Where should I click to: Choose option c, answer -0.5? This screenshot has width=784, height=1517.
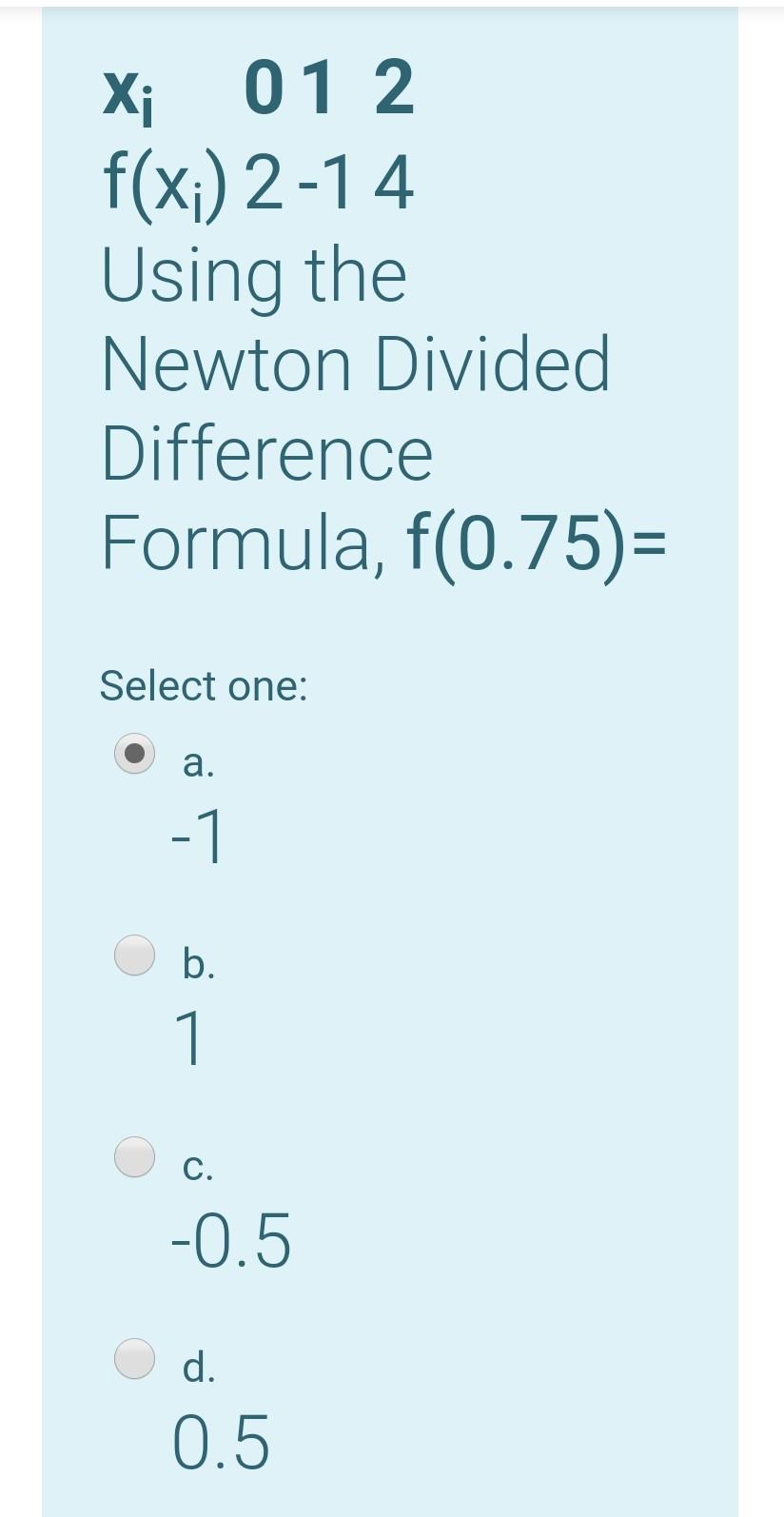point(133,1159)
